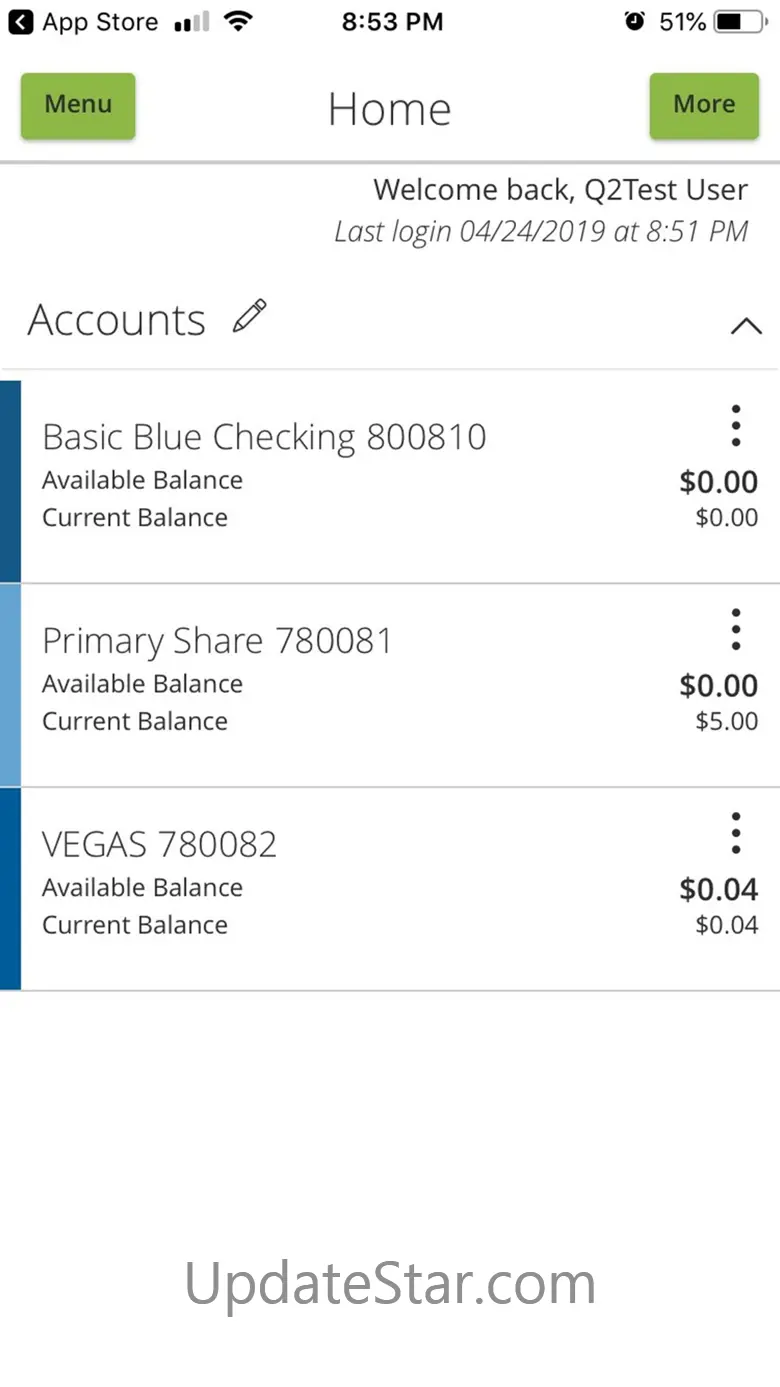Edit accounts with the pencil icon

[250, 316]
